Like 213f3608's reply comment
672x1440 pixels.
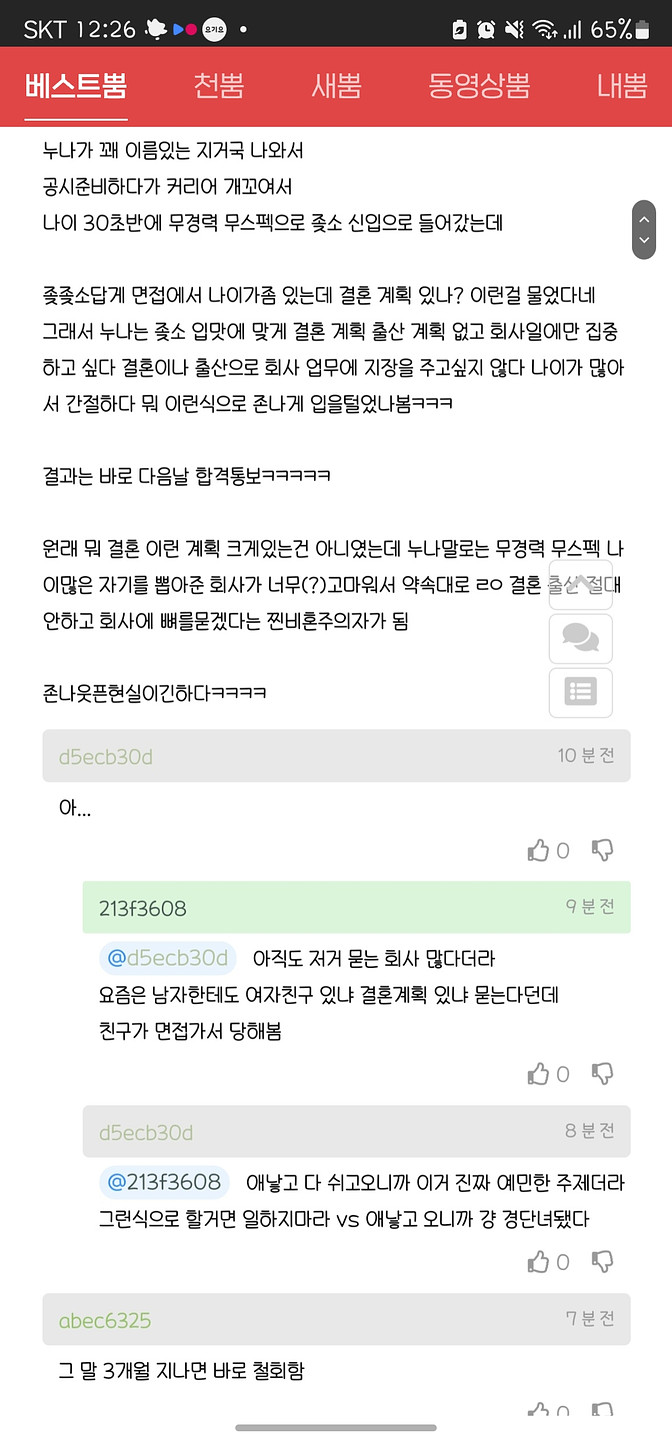click(540, 1075)
